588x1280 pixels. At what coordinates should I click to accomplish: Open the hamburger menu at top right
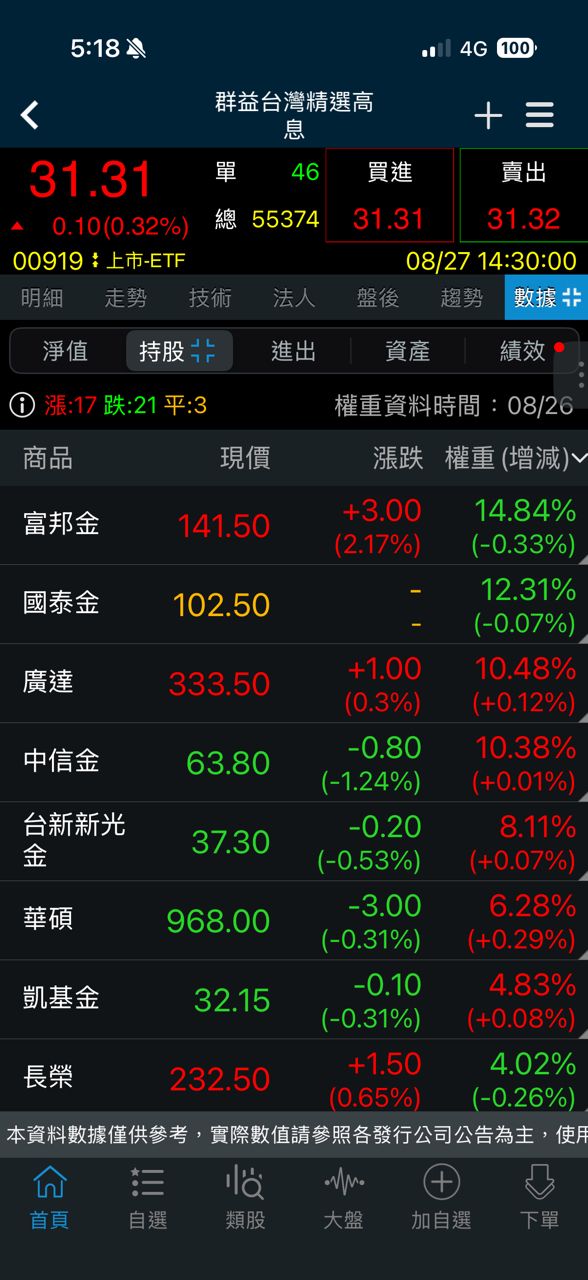540,115
